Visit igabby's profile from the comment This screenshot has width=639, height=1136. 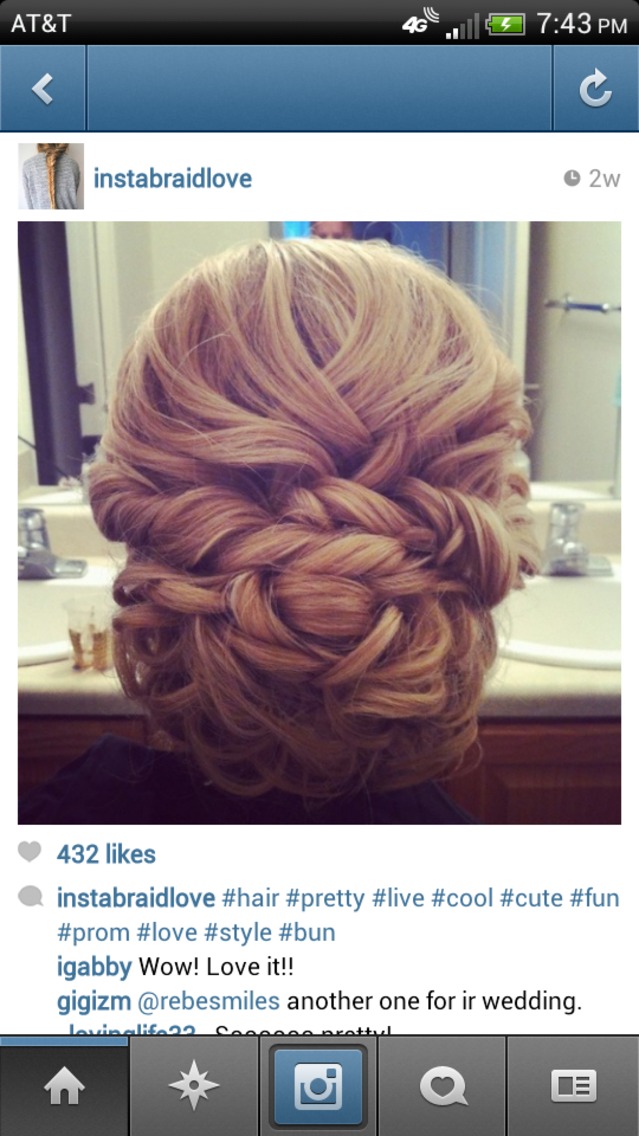pyautogui.click(x=94, y=967)
